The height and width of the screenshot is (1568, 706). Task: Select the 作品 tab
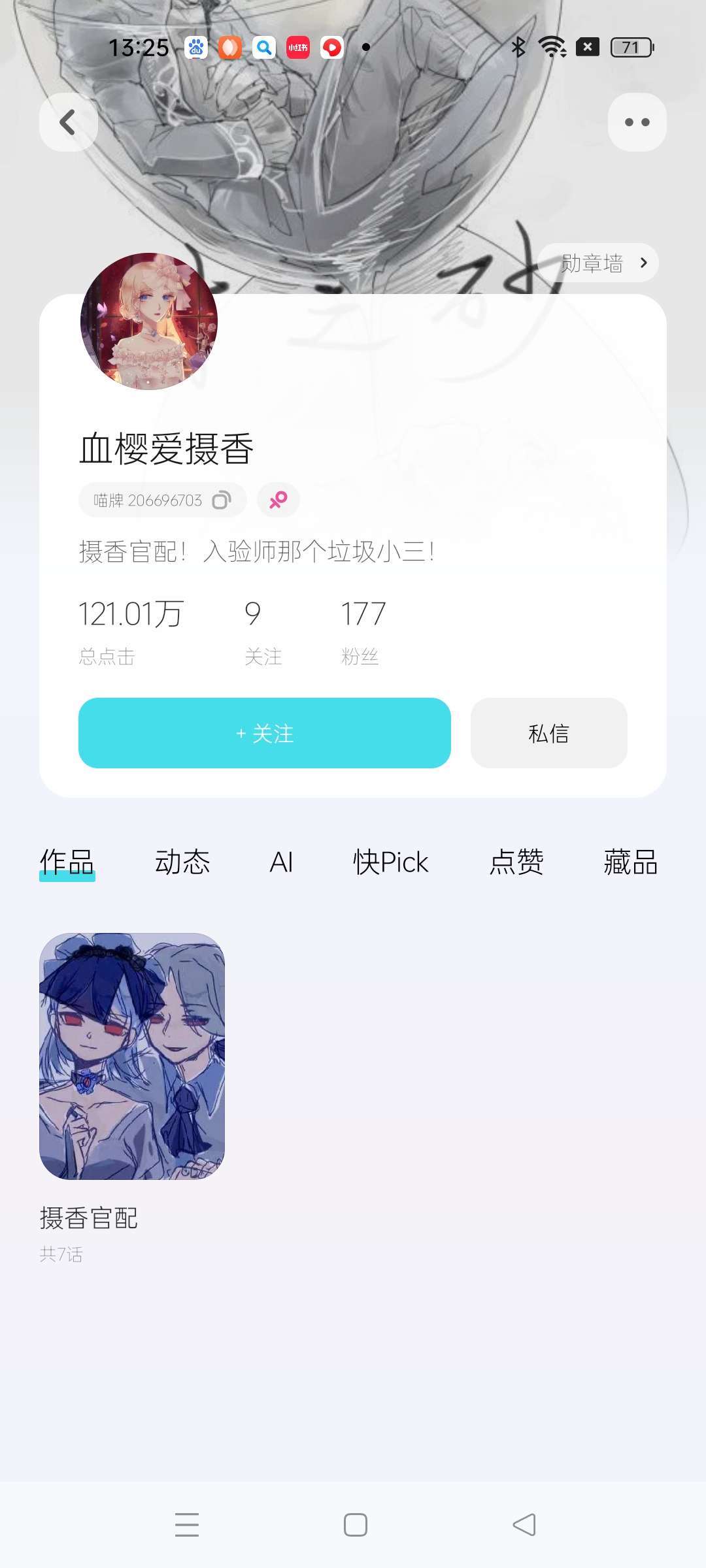pyautogui.click(x=67, y=862)
